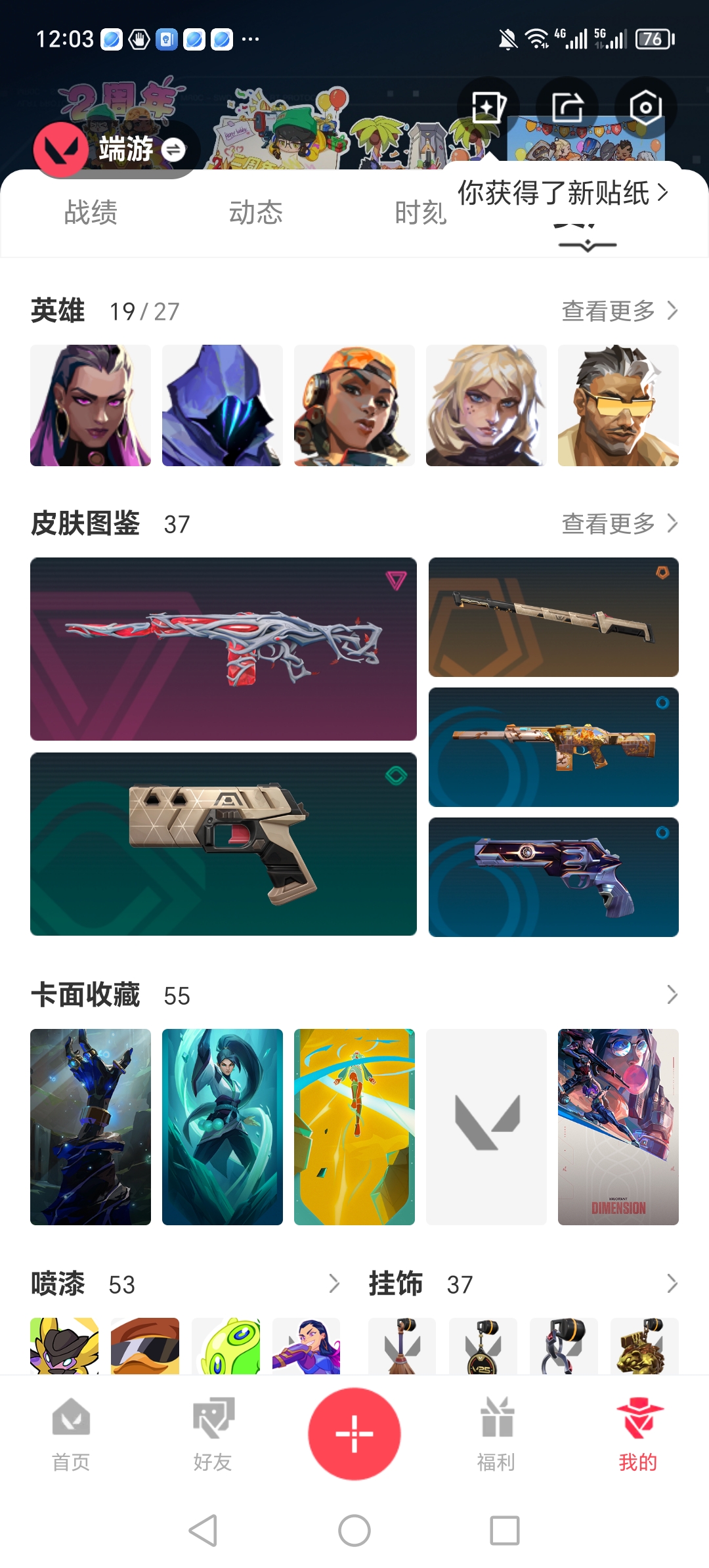Tap the red plus create button
The width and height of the screenshot is (709, 1568).
(354, 1433)
